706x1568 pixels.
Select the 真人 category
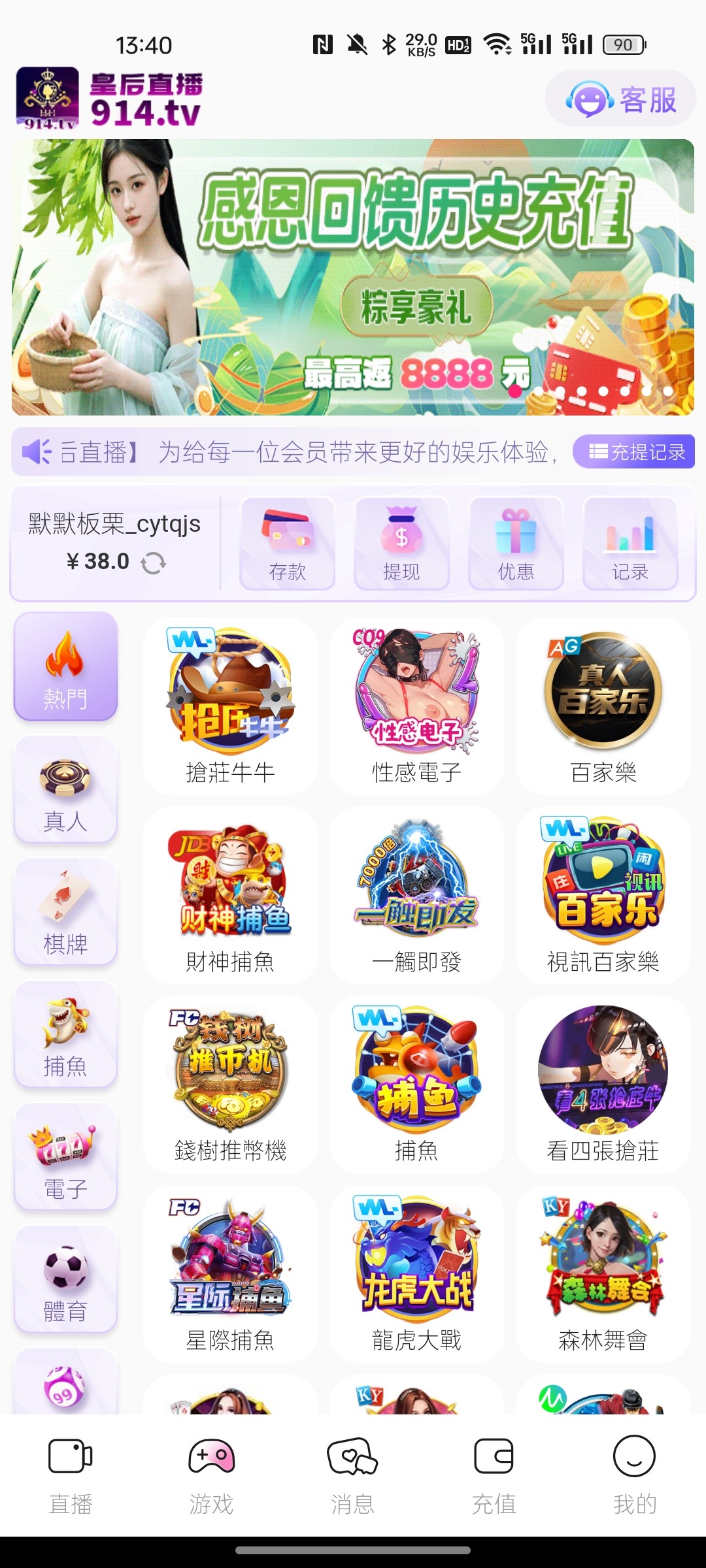tap(65, 790)
